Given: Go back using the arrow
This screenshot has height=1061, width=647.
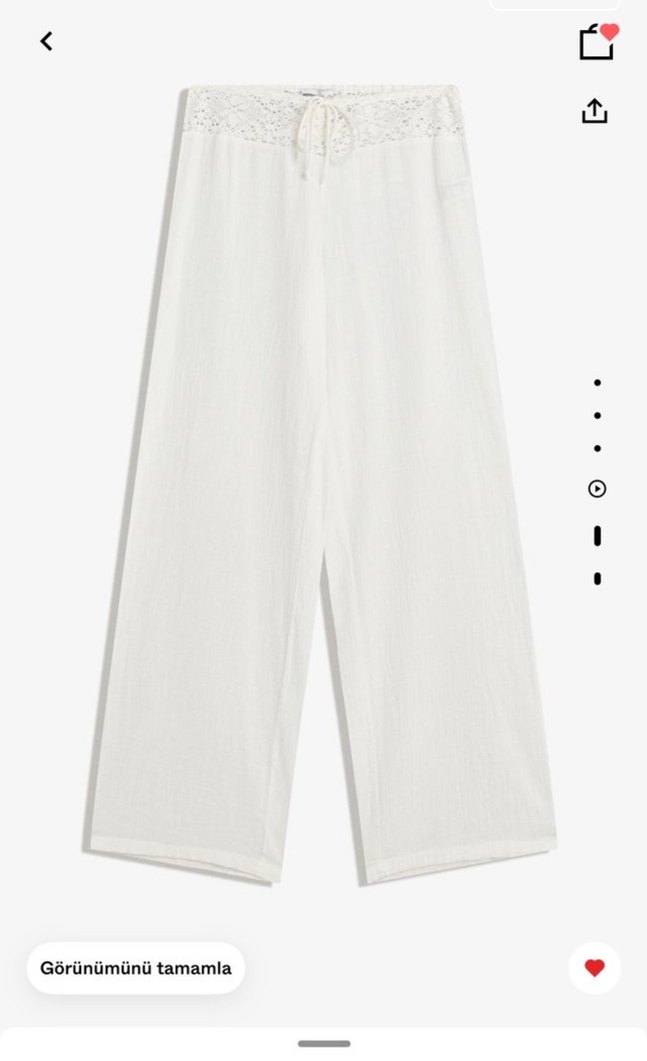Looking at the screenshot, I should coord(46,41).
